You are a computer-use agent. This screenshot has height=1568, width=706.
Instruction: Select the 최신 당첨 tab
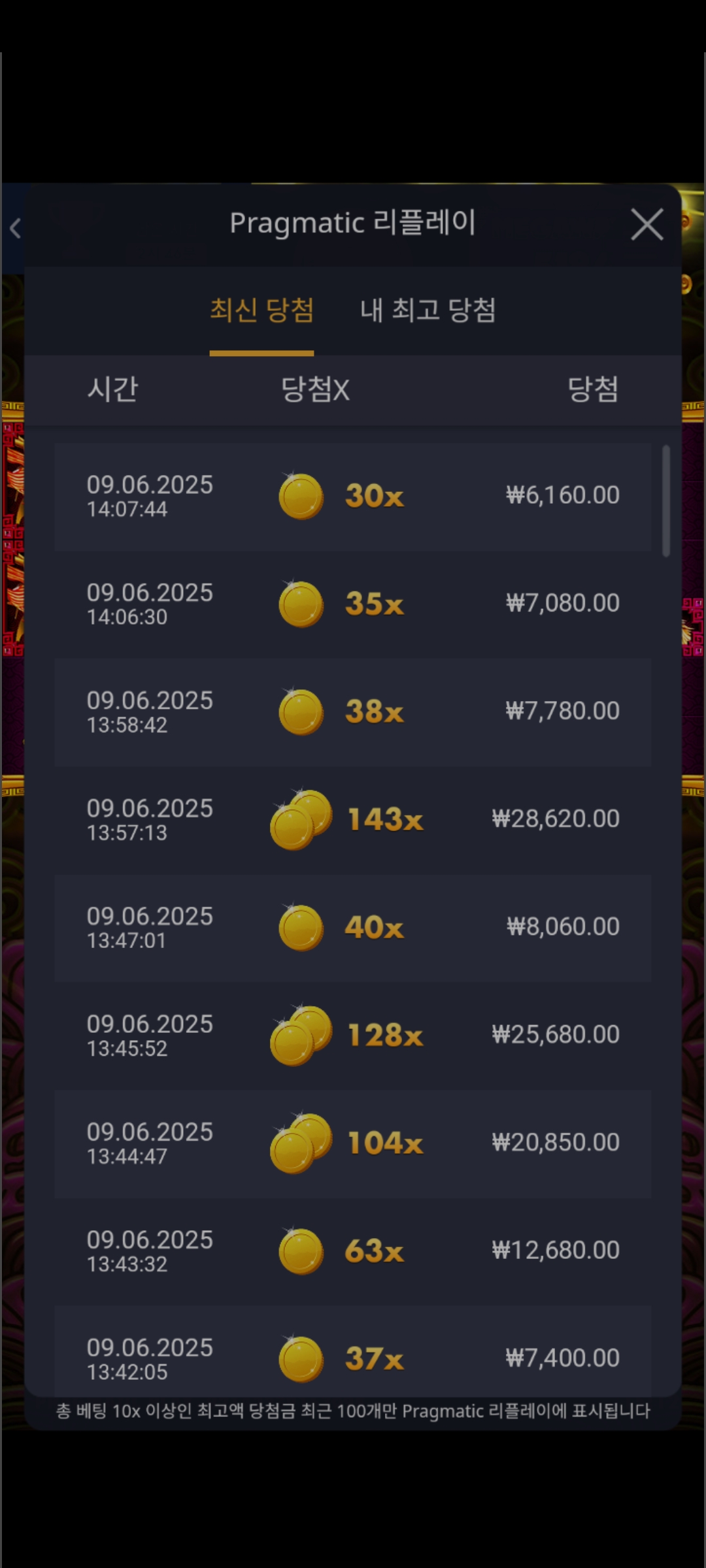(261, 310)
